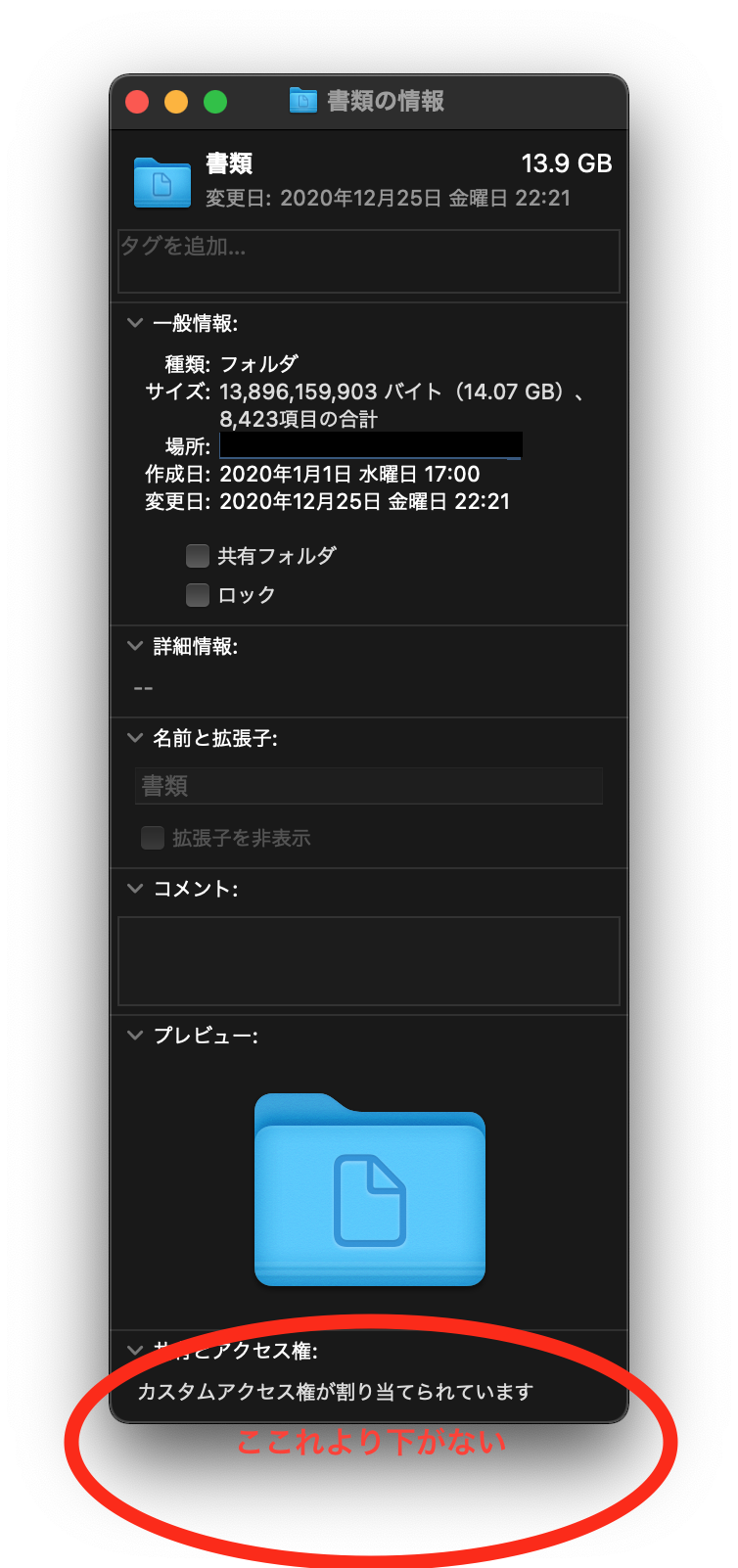738x1568 pixels.
Task: Collapse the 詳細情報 section
Action: pos(135,646)
